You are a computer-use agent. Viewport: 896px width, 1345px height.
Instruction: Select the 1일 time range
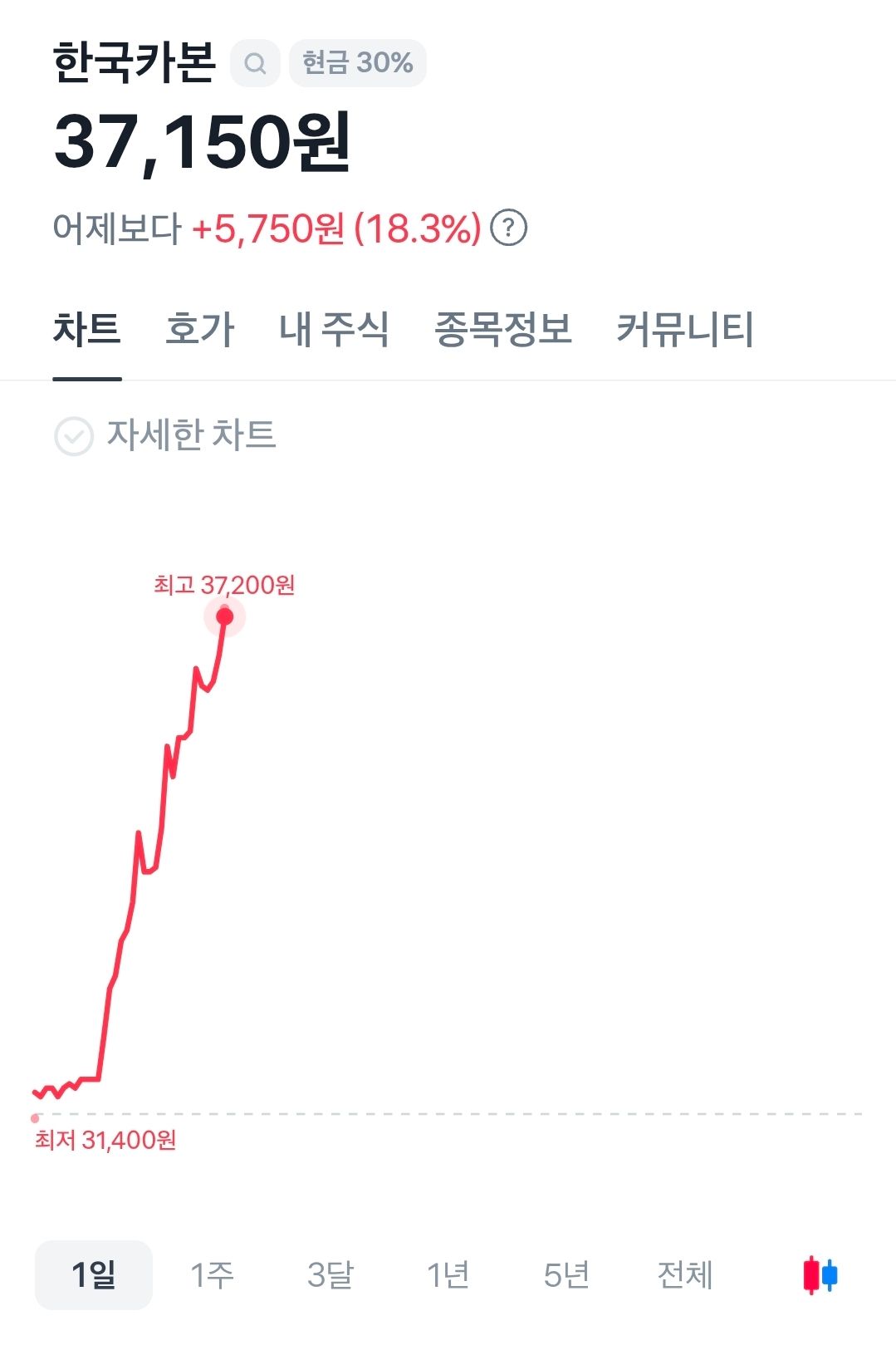[x=93, y=1272]
